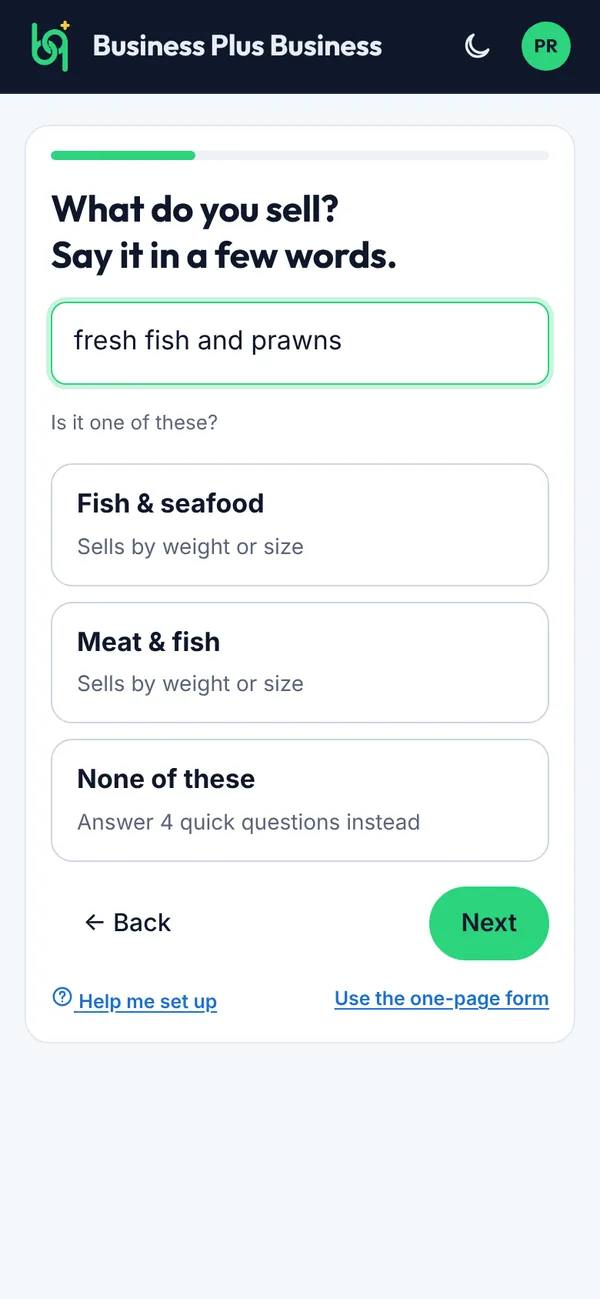
Task: Open the Business Plus Business home logo
Action: tap(206, 46)
